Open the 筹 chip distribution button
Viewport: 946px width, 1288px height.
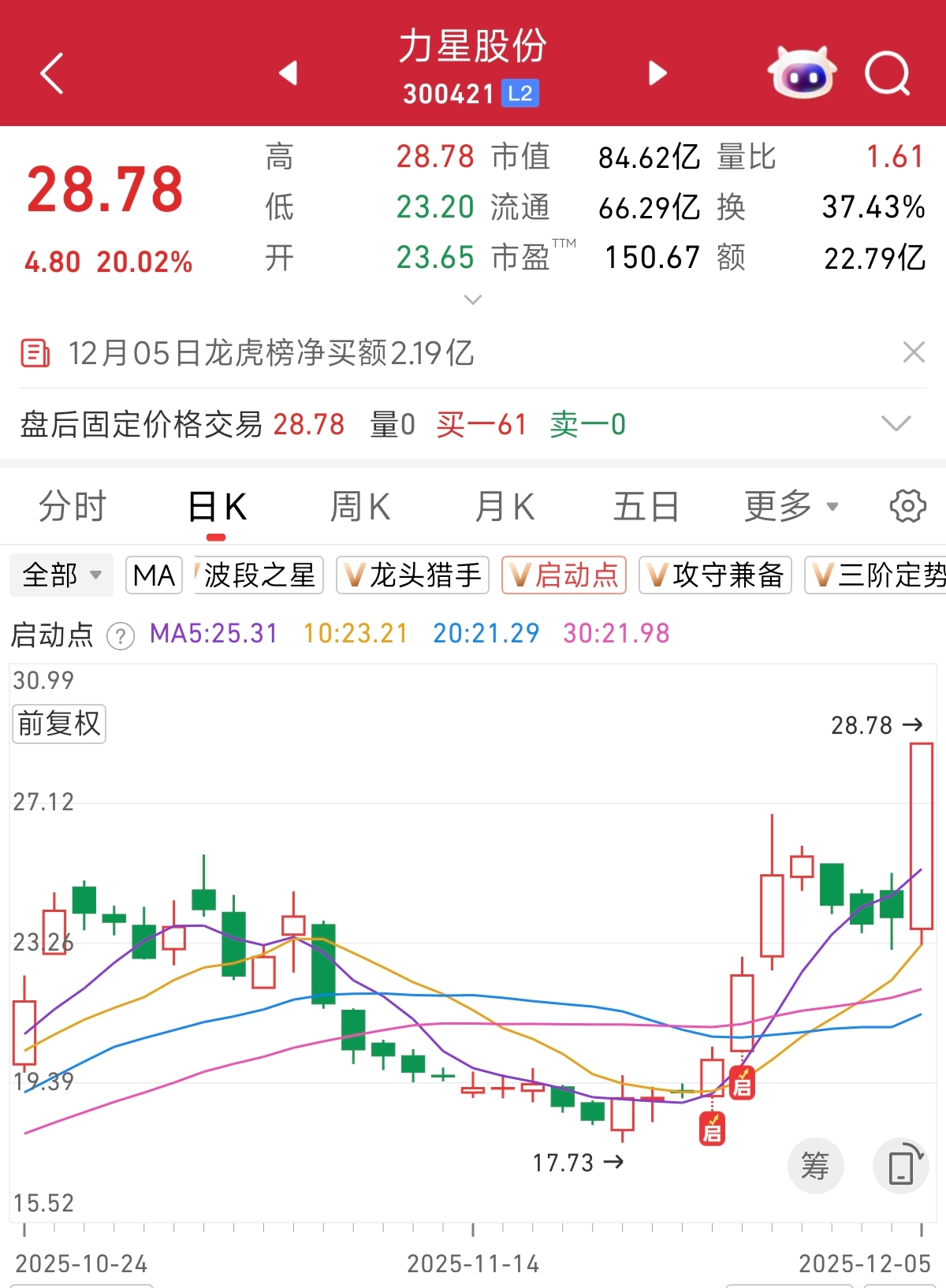(815, 1165)
